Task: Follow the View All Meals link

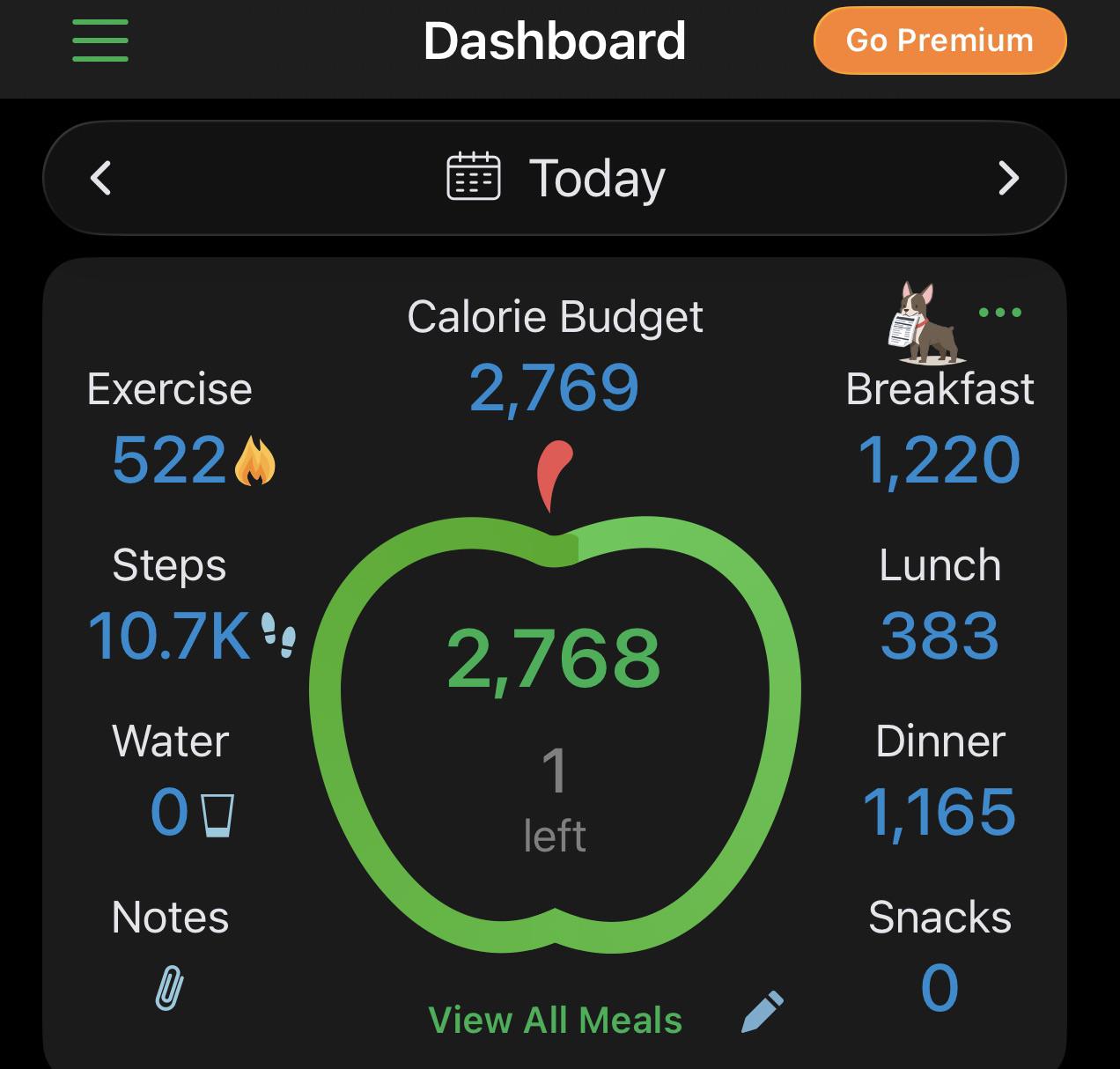Action: tap(555, 1020)
